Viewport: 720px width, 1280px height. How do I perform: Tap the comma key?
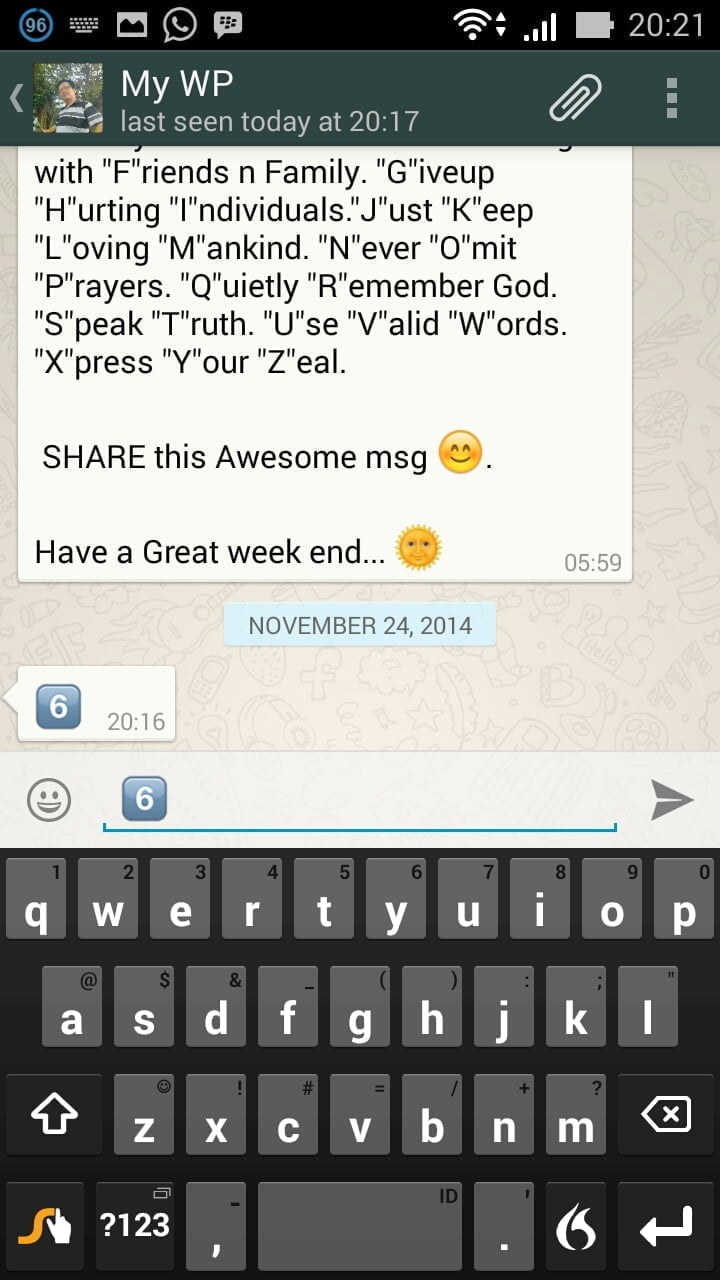tap(216, 1225)
